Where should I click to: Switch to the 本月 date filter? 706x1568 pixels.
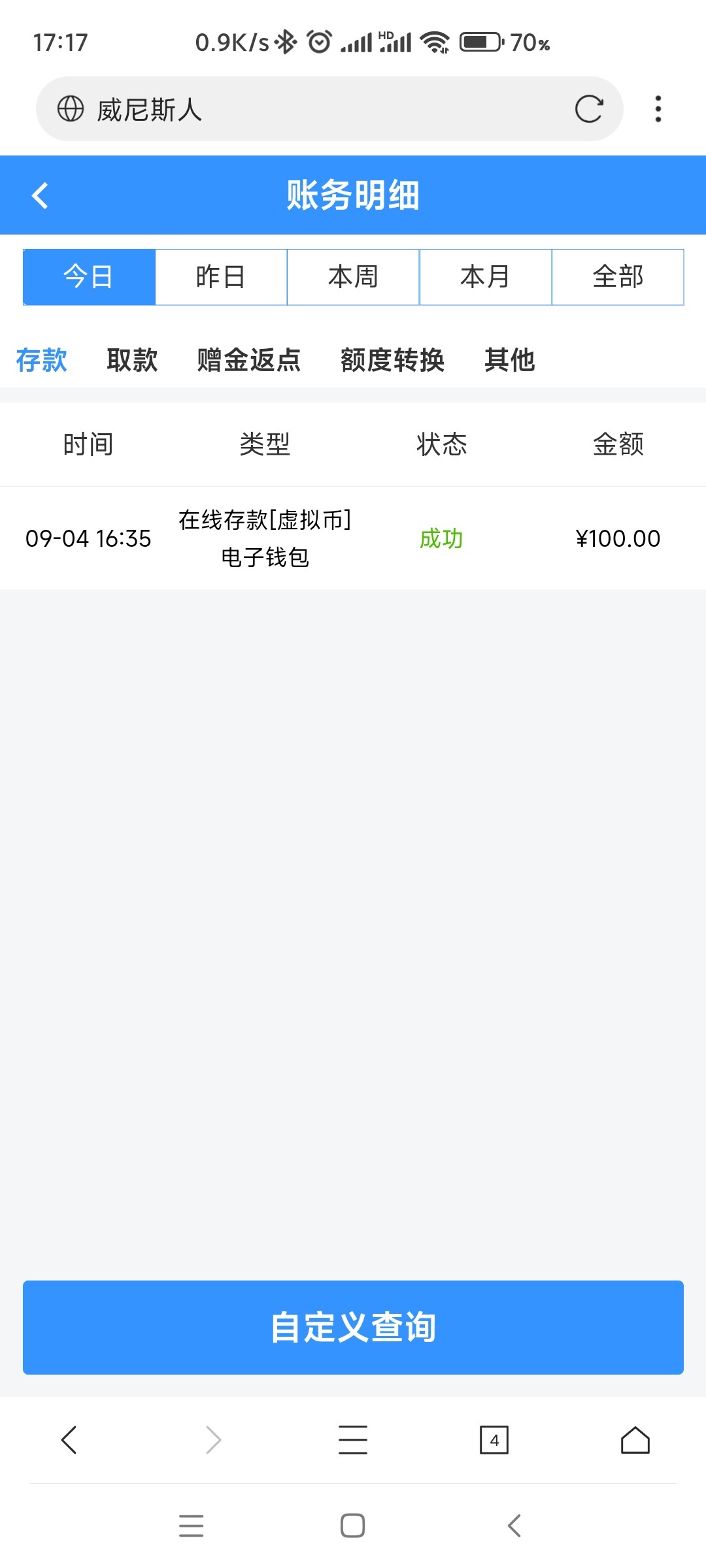click(x=484, y=277)
